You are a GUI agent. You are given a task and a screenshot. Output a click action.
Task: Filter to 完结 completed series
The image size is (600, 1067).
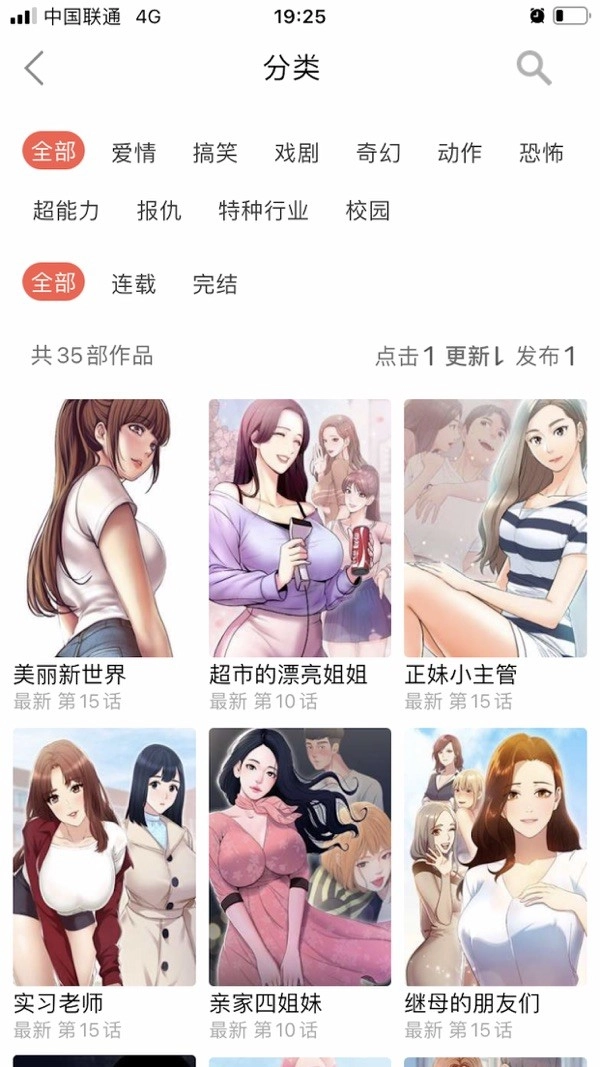215,284
